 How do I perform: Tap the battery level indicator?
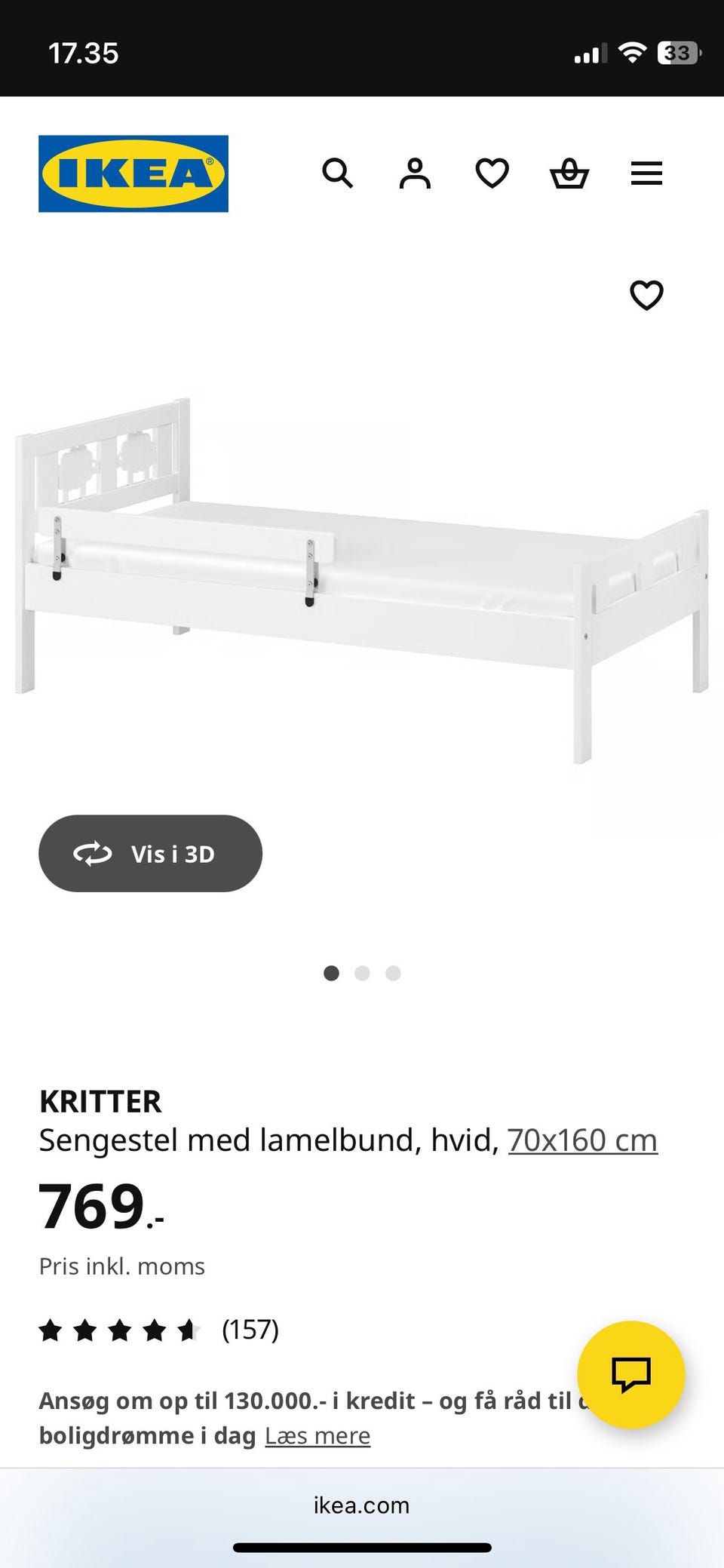pyautogui.click(x=677, y=53)
